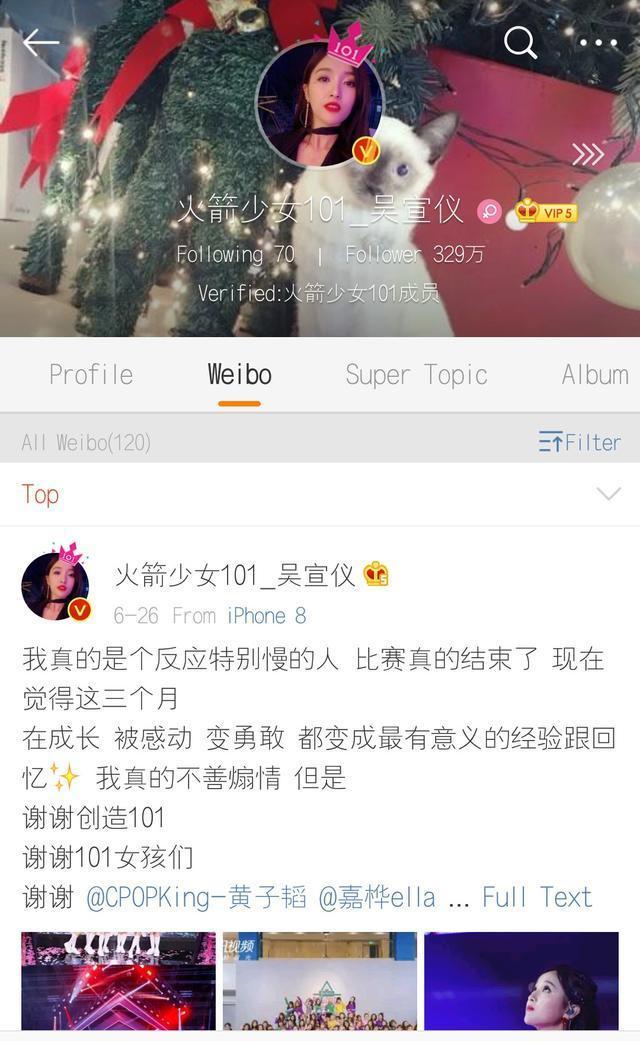Open the stage photo with red lights
Viewport: 640px width, 1041px height.
(x=118, y=981)
